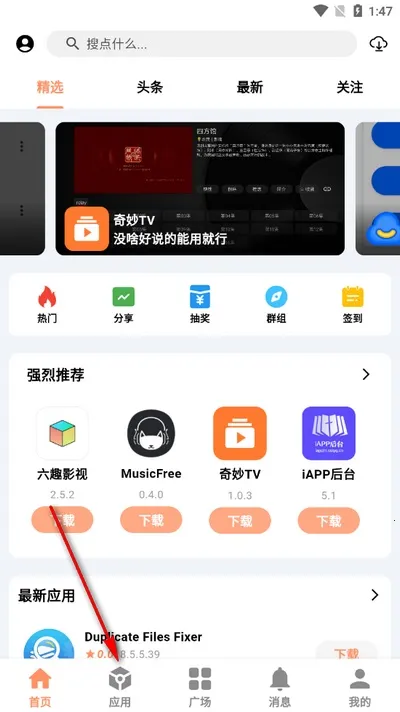Open the 群组 shortcut
Viewport: 400px width, 712px height.
(x=276, y=304)
